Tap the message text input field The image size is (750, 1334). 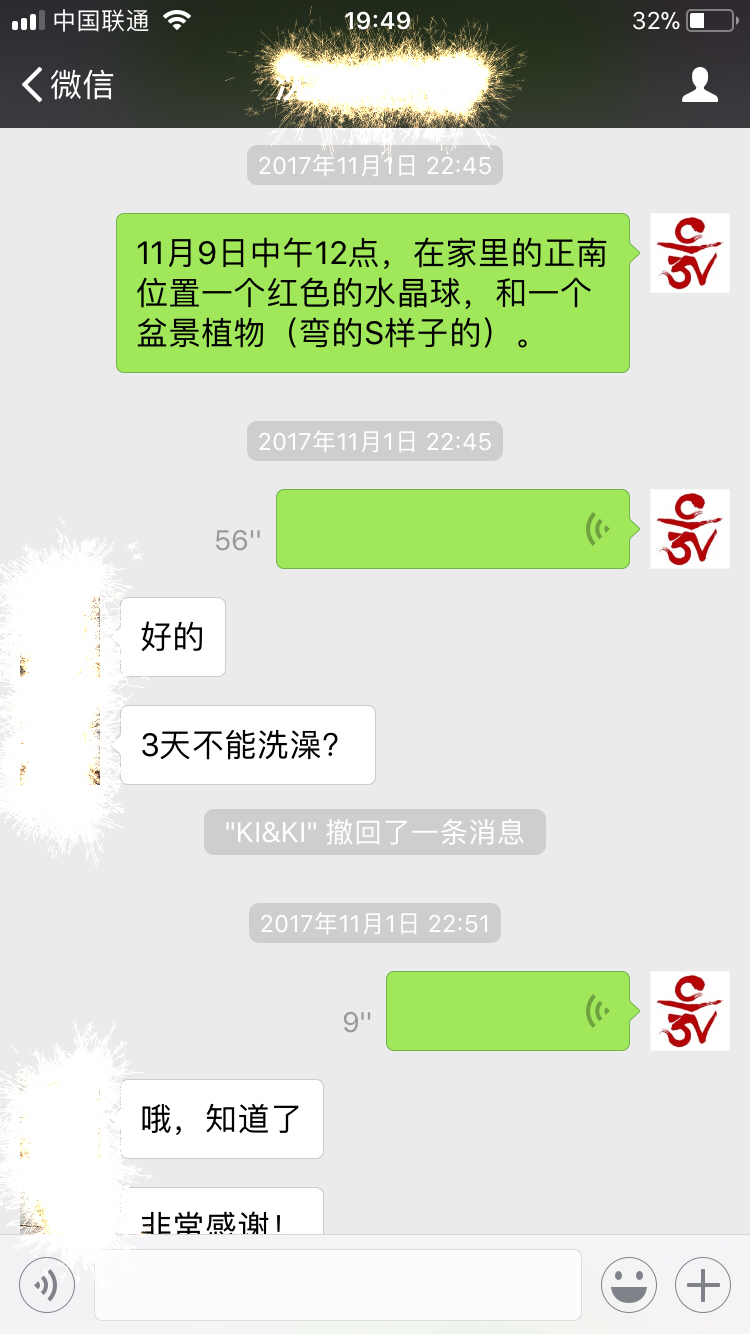pyautogui.click(x=337, y=1285)
